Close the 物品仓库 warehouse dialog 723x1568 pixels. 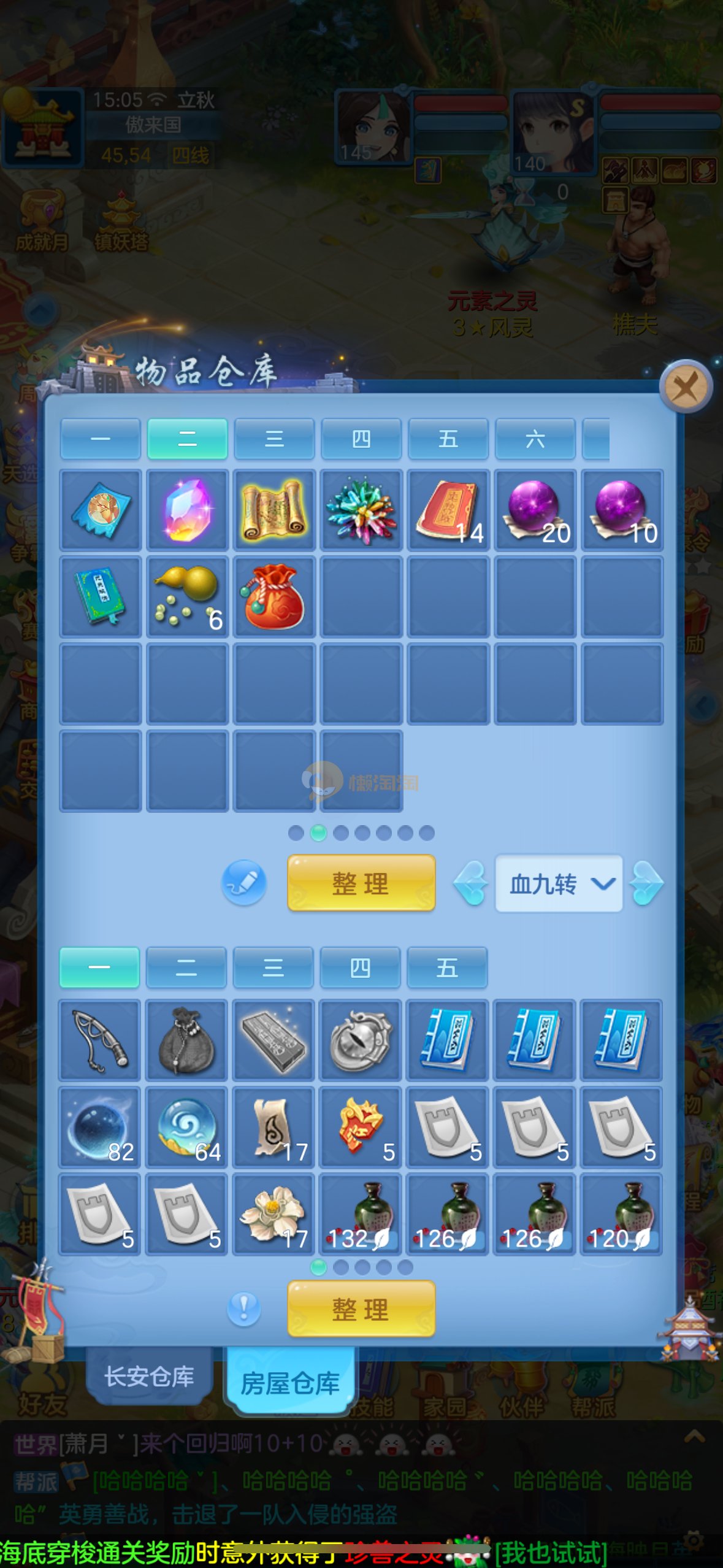[x=686, y=387]
